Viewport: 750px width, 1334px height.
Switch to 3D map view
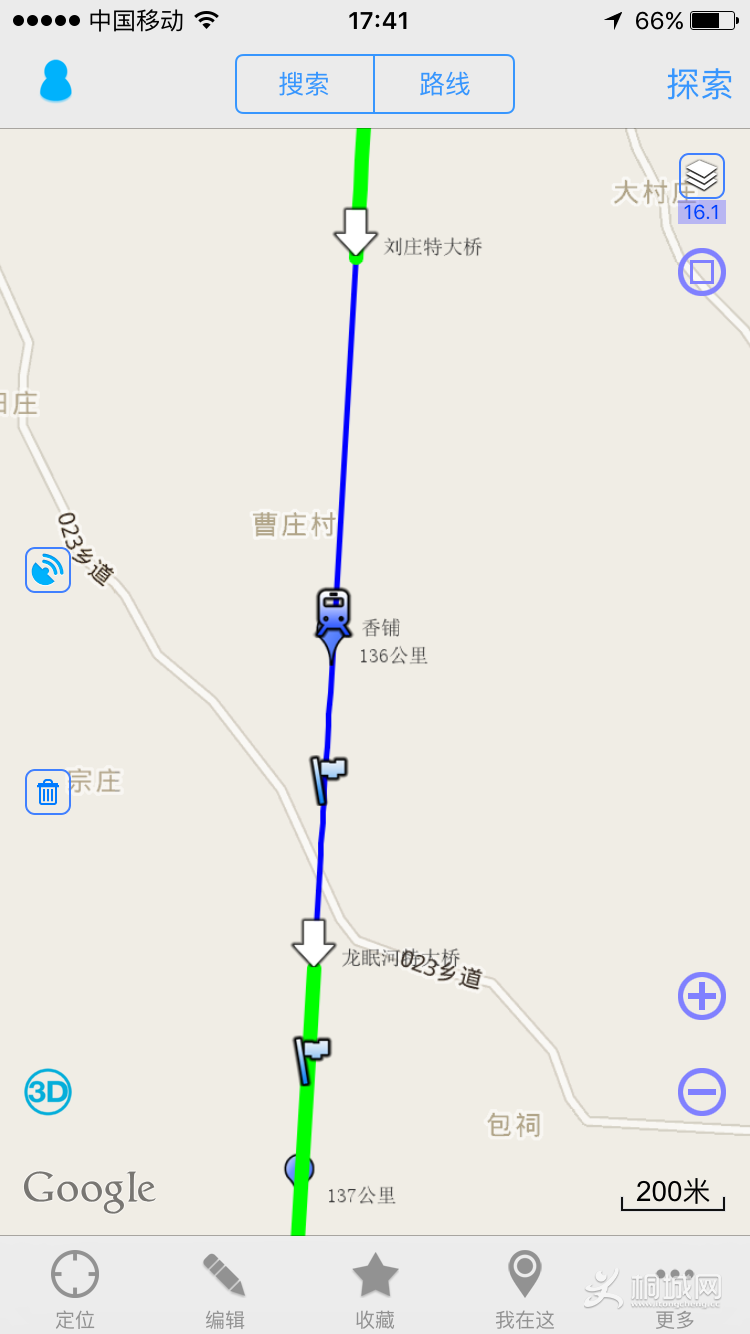[47, 1091]
